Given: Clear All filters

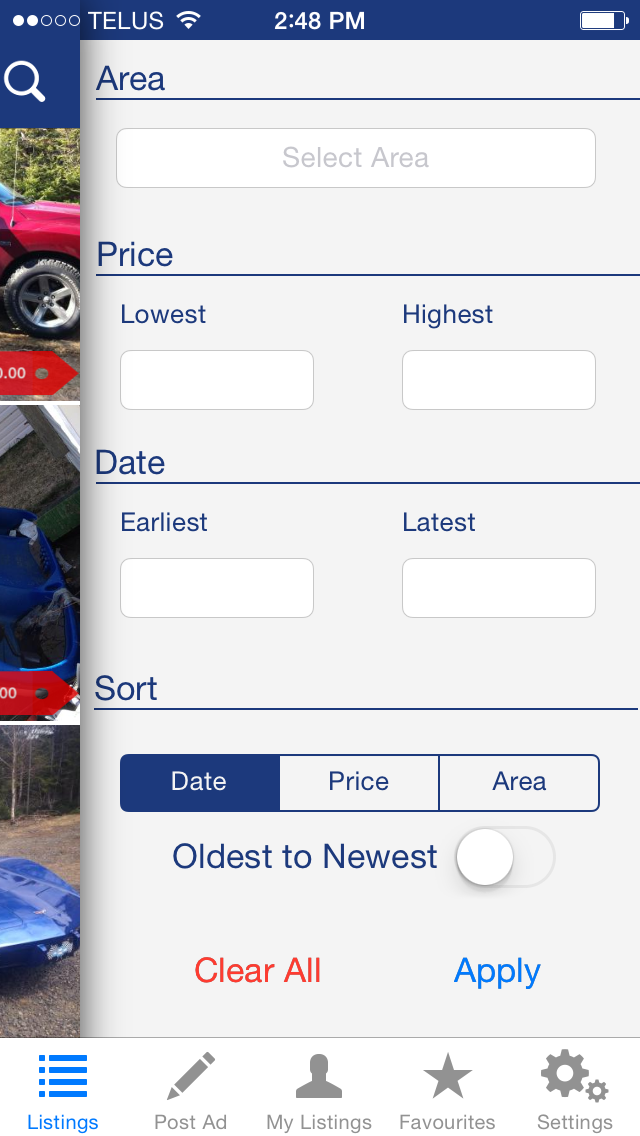Looking at the screenshot, I should 258,970.
